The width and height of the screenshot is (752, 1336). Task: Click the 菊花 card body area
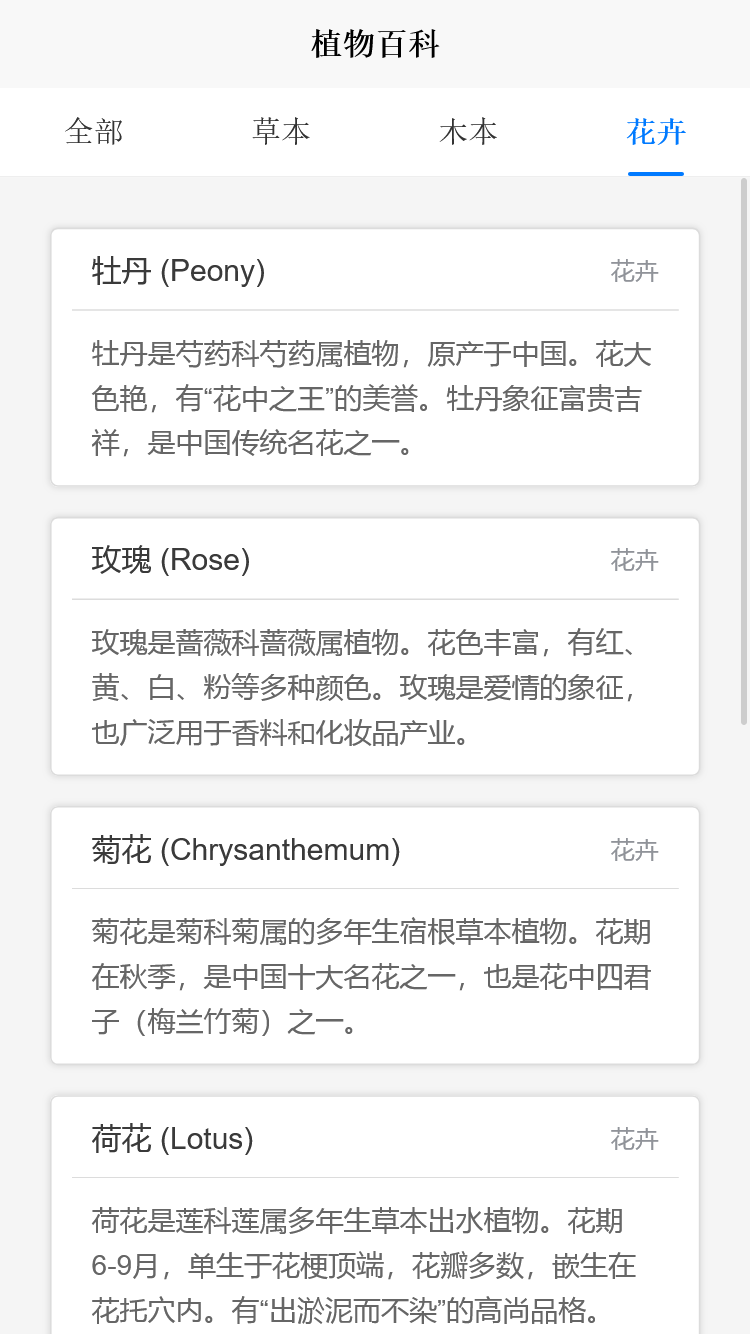374,933
